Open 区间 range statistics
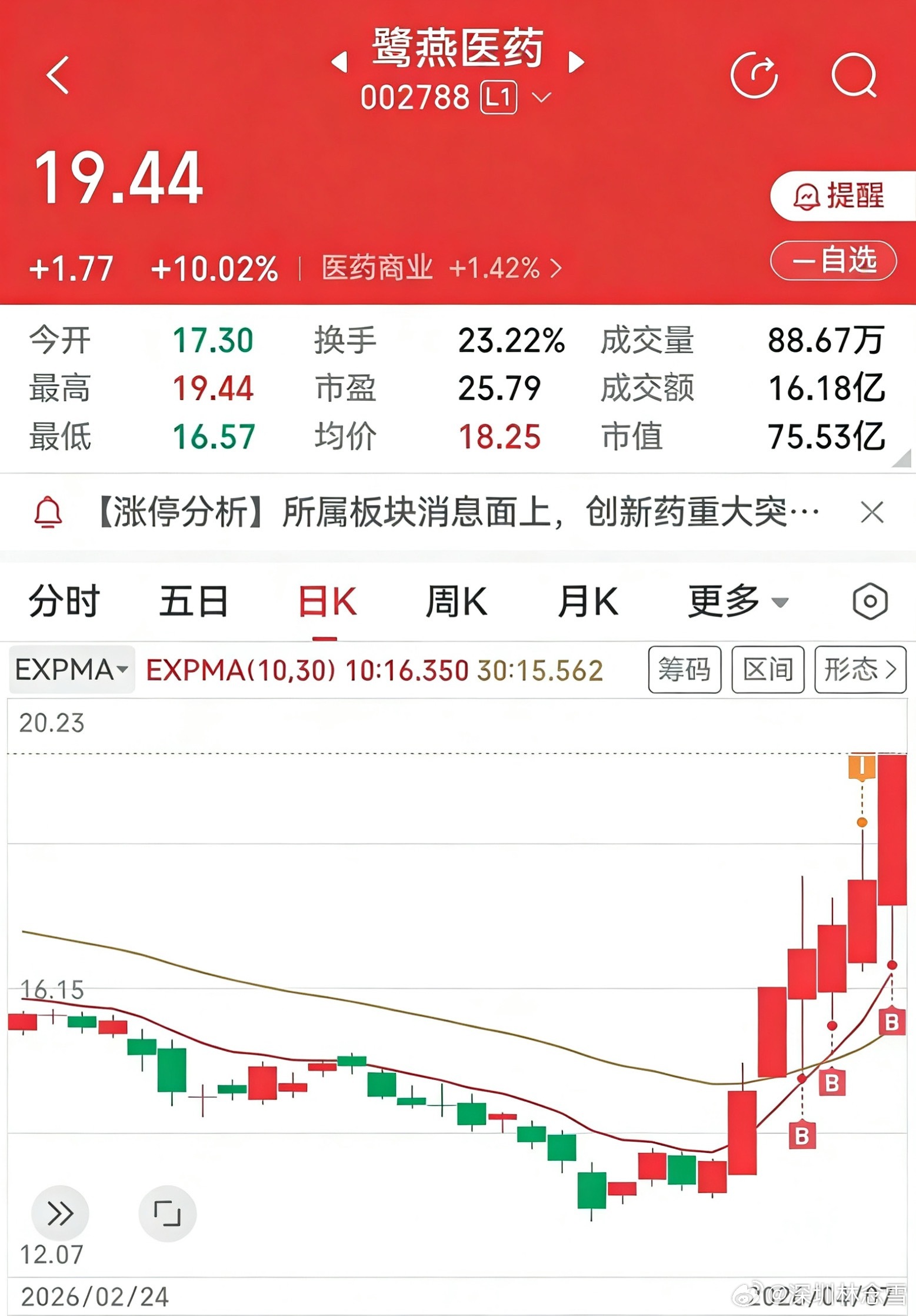 (767, 670)
